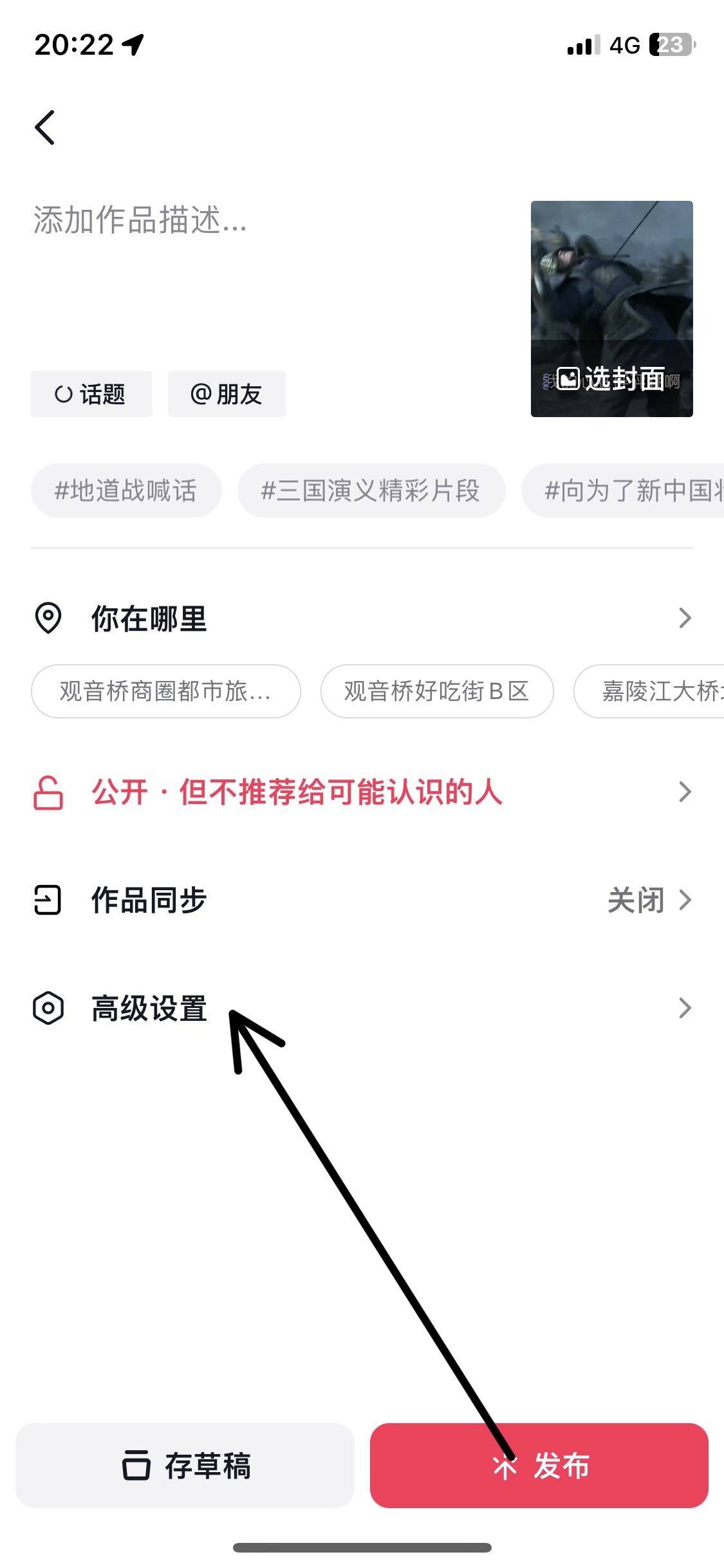This screenshot has height=1568, width=724.
Task: Tap the 作品同步 sync icon
Action: 48,901
